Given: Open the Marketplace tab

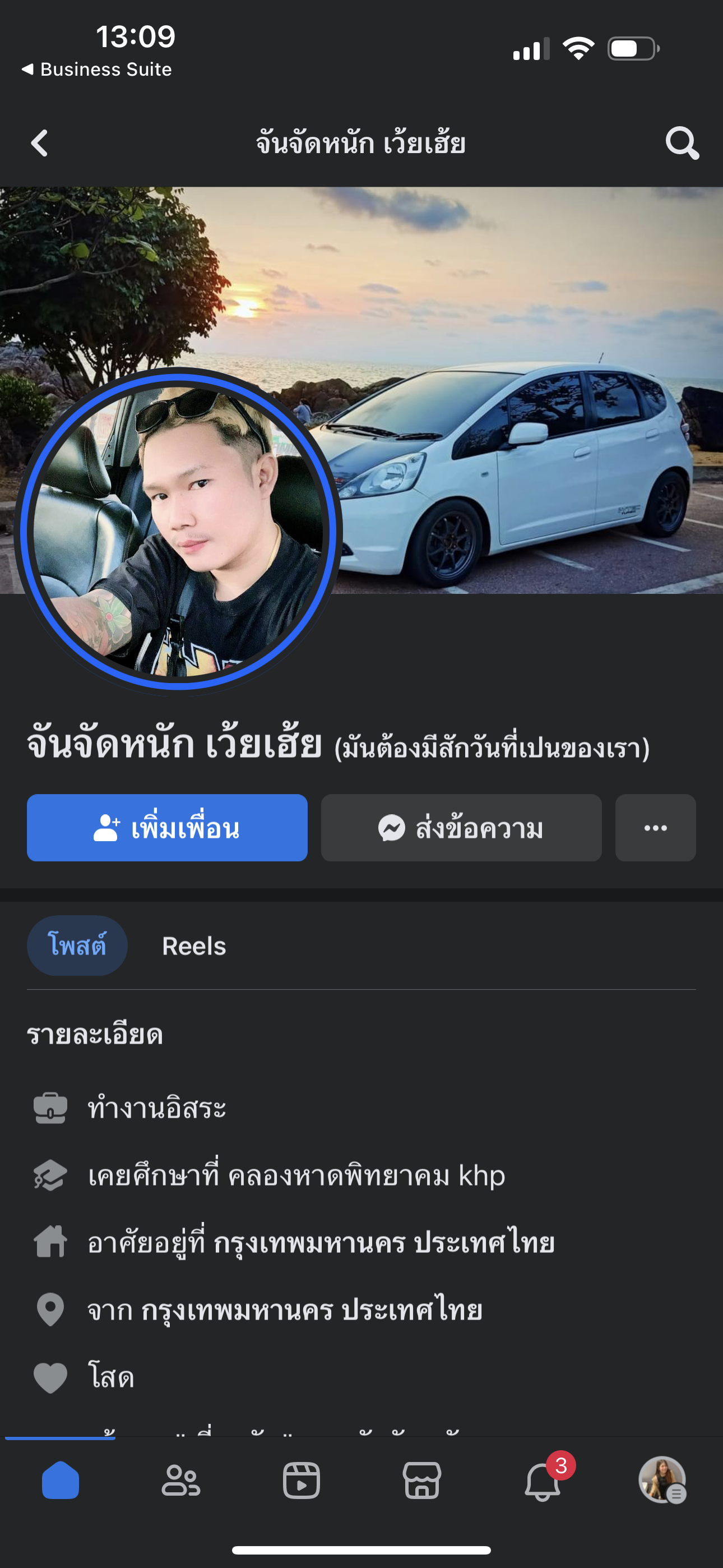Looking at the screenshot, I should coord(421,1481).
